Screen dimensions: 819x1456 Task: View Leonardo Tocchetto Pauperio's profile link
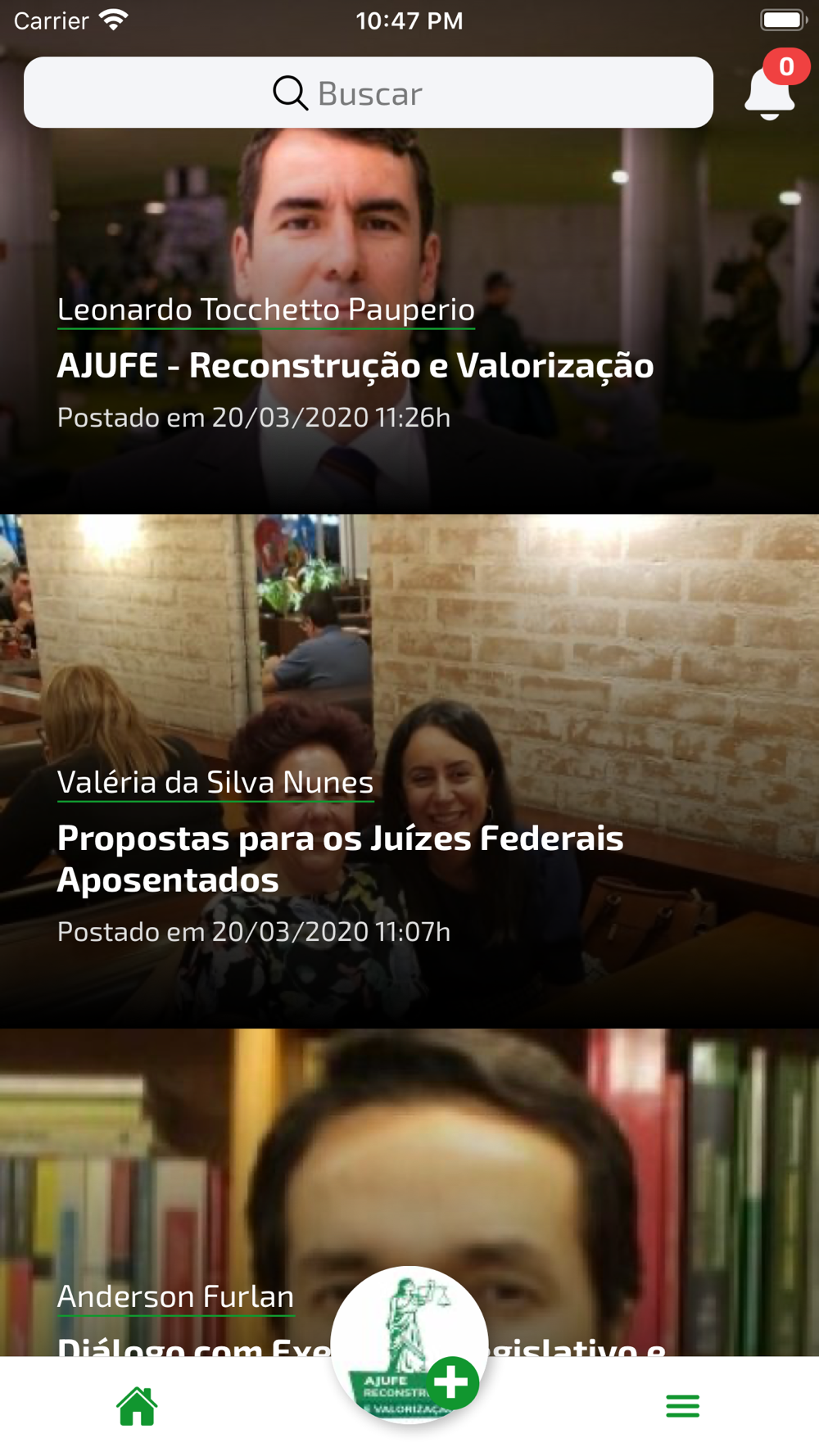[266, 310]
